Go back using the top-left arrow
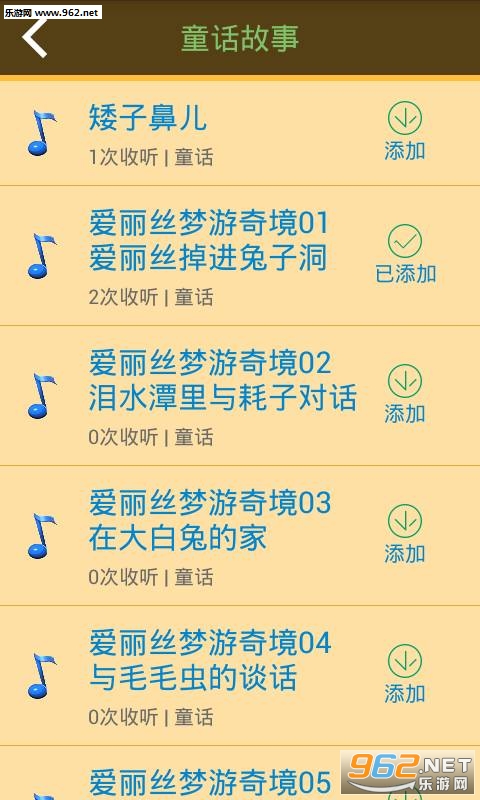Screen dimensions: 480x800 pos(35,39)
